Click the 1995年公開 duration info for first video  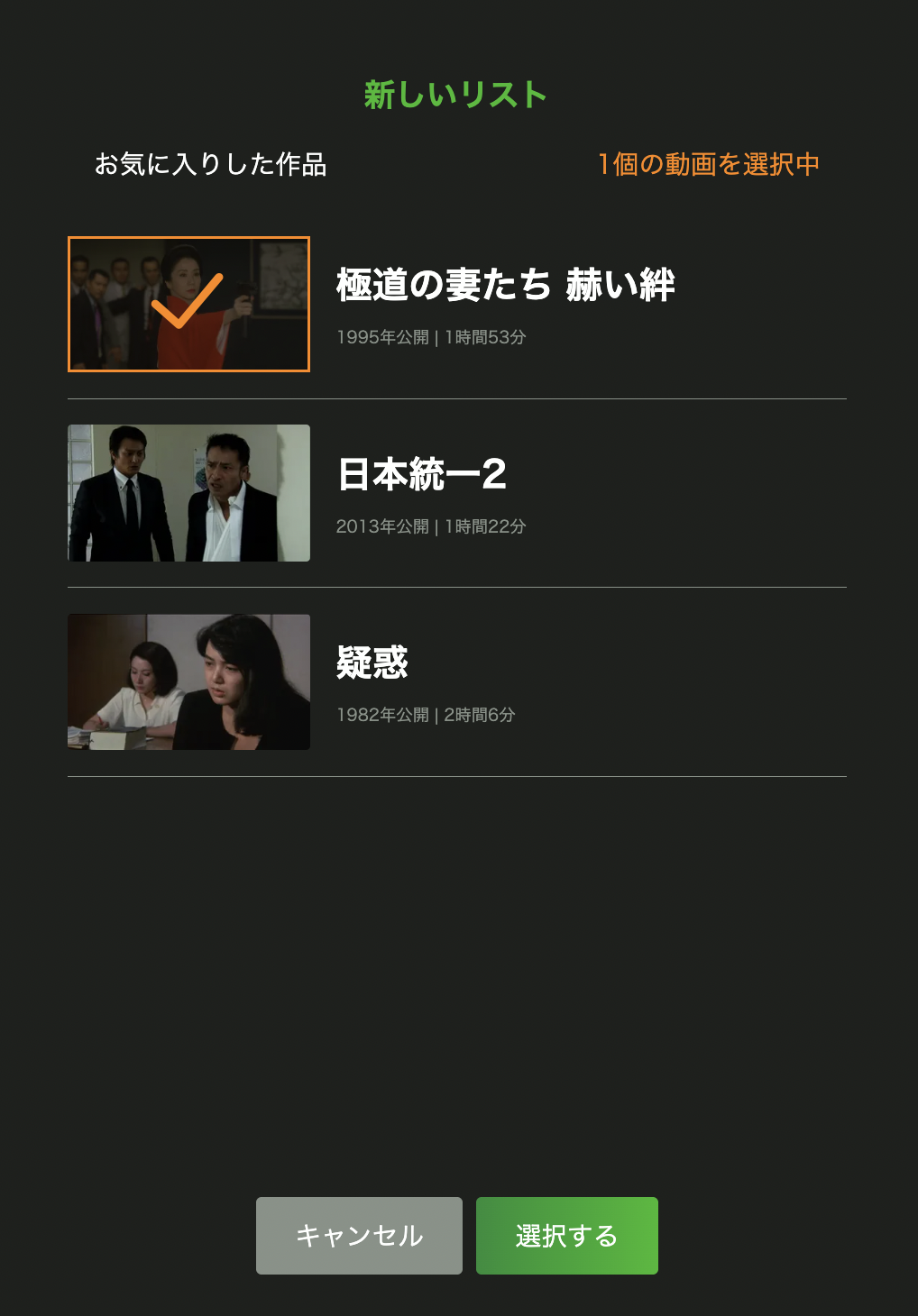pos(431,337)
